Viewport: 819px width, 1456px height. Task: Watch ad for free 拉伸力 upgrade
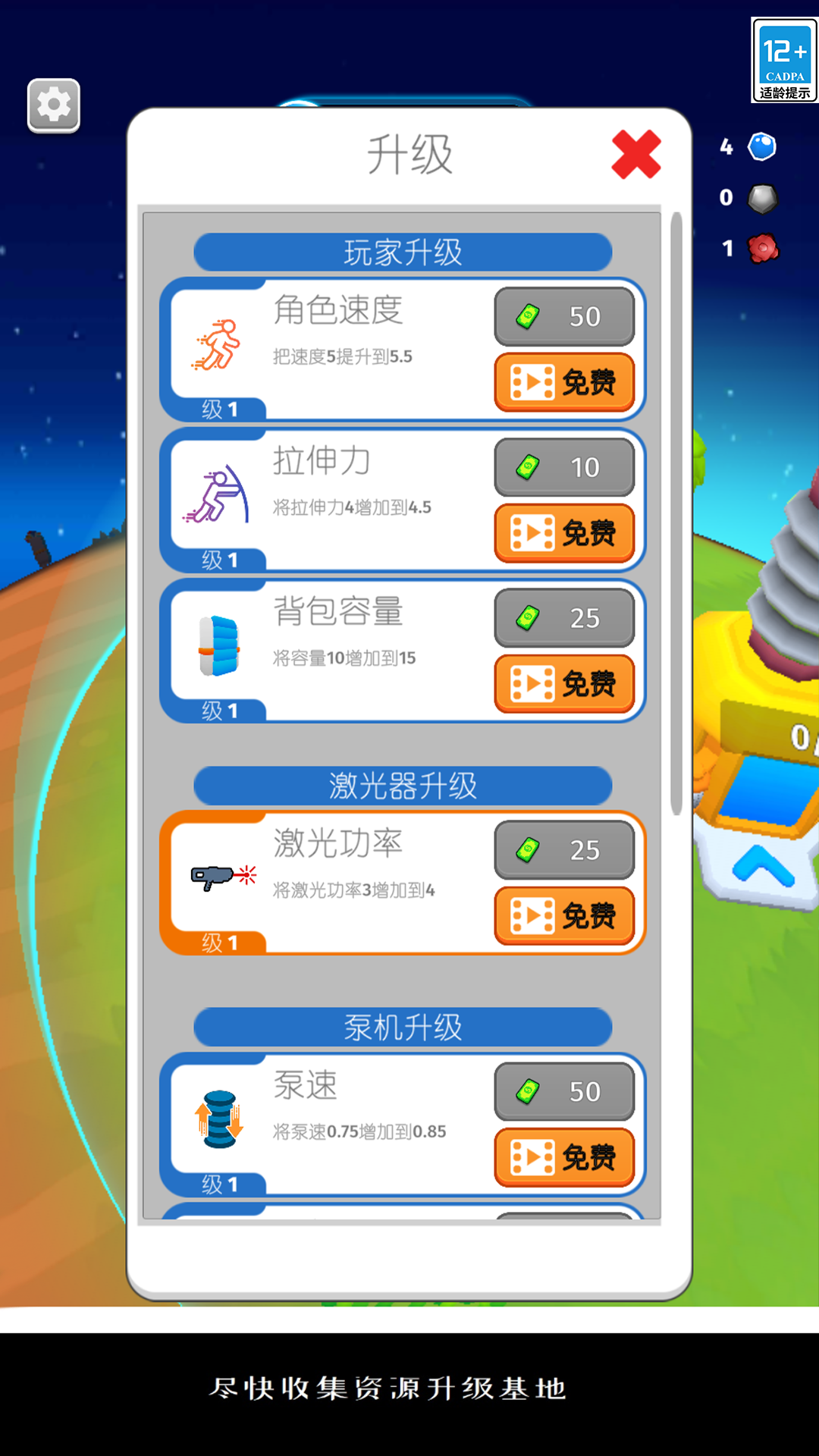[x=564, y=533]
